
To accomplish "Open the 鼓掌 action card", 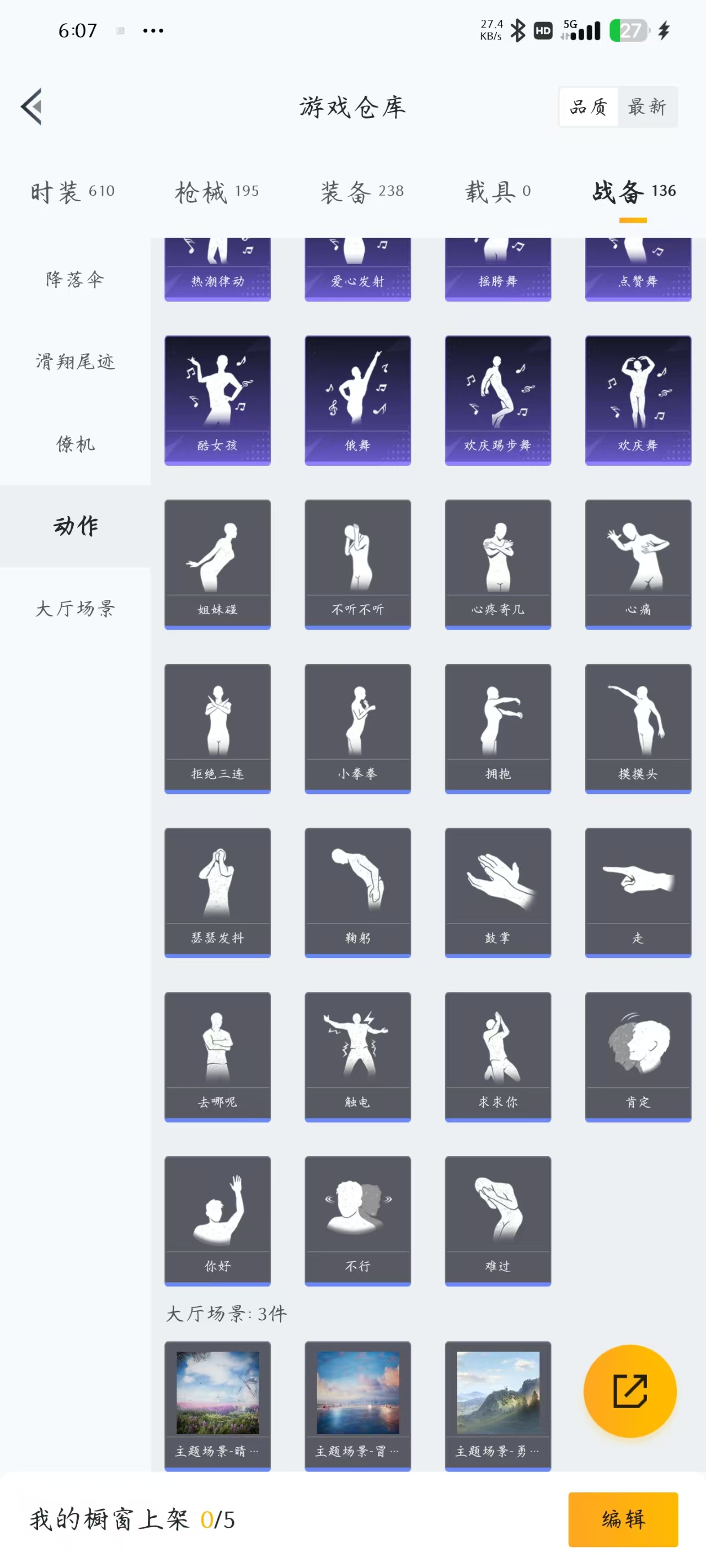I will (498, 893).
